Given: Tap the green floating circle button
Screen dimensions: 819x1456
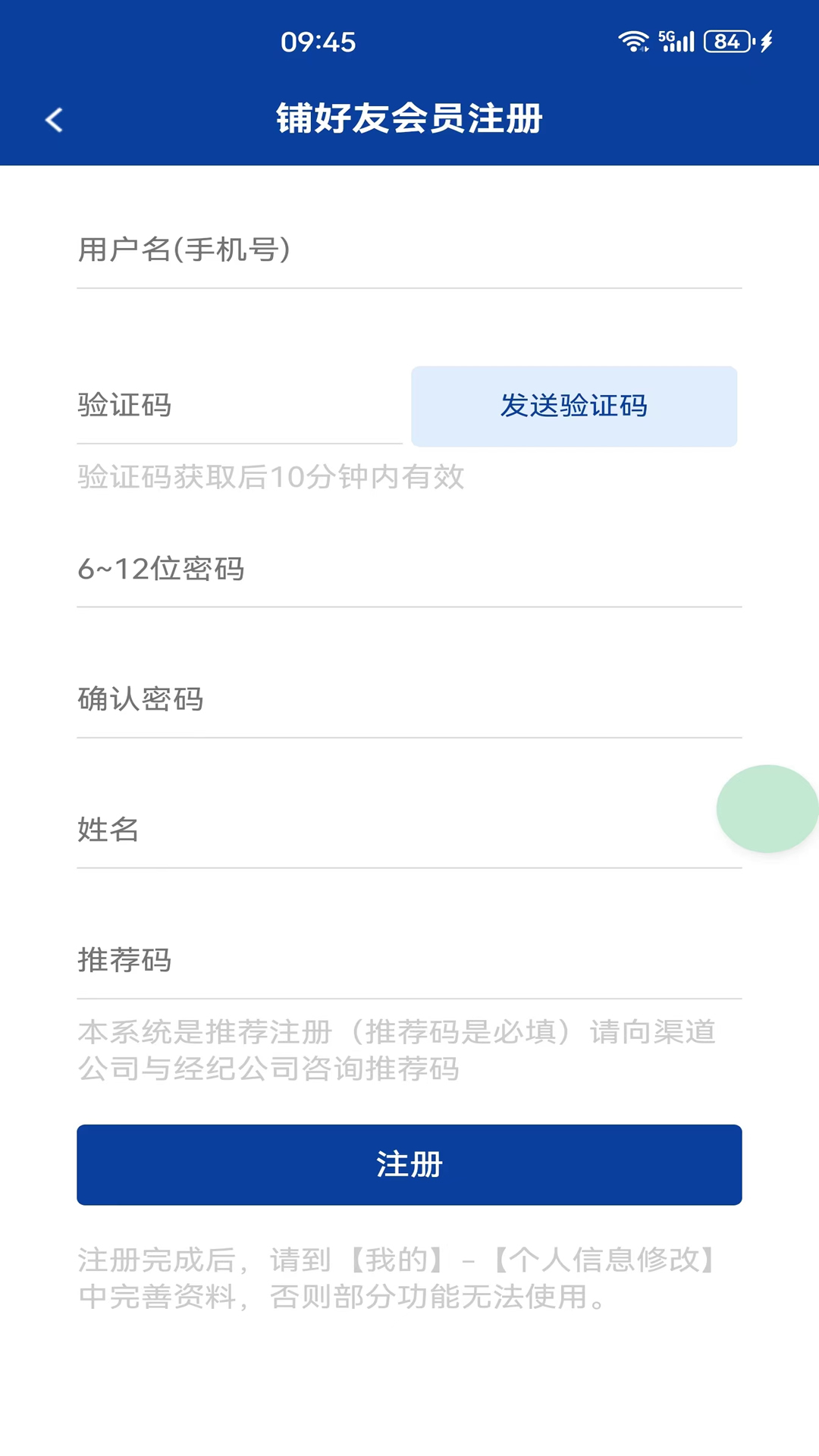Looking at the screenshot, I should pyautogui.click(x=768, y=808).
